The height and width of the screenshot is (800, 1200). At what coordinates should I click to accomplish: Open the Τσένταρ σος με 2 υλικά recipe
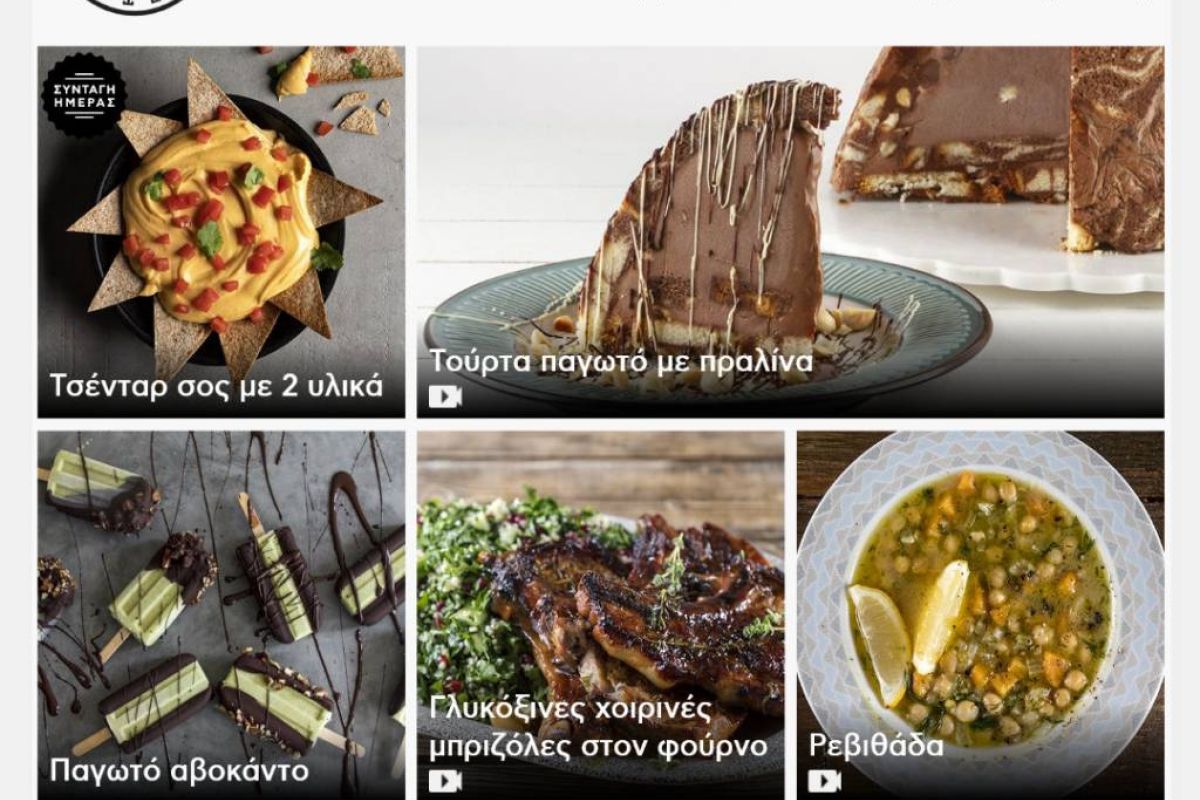point(221,232)
